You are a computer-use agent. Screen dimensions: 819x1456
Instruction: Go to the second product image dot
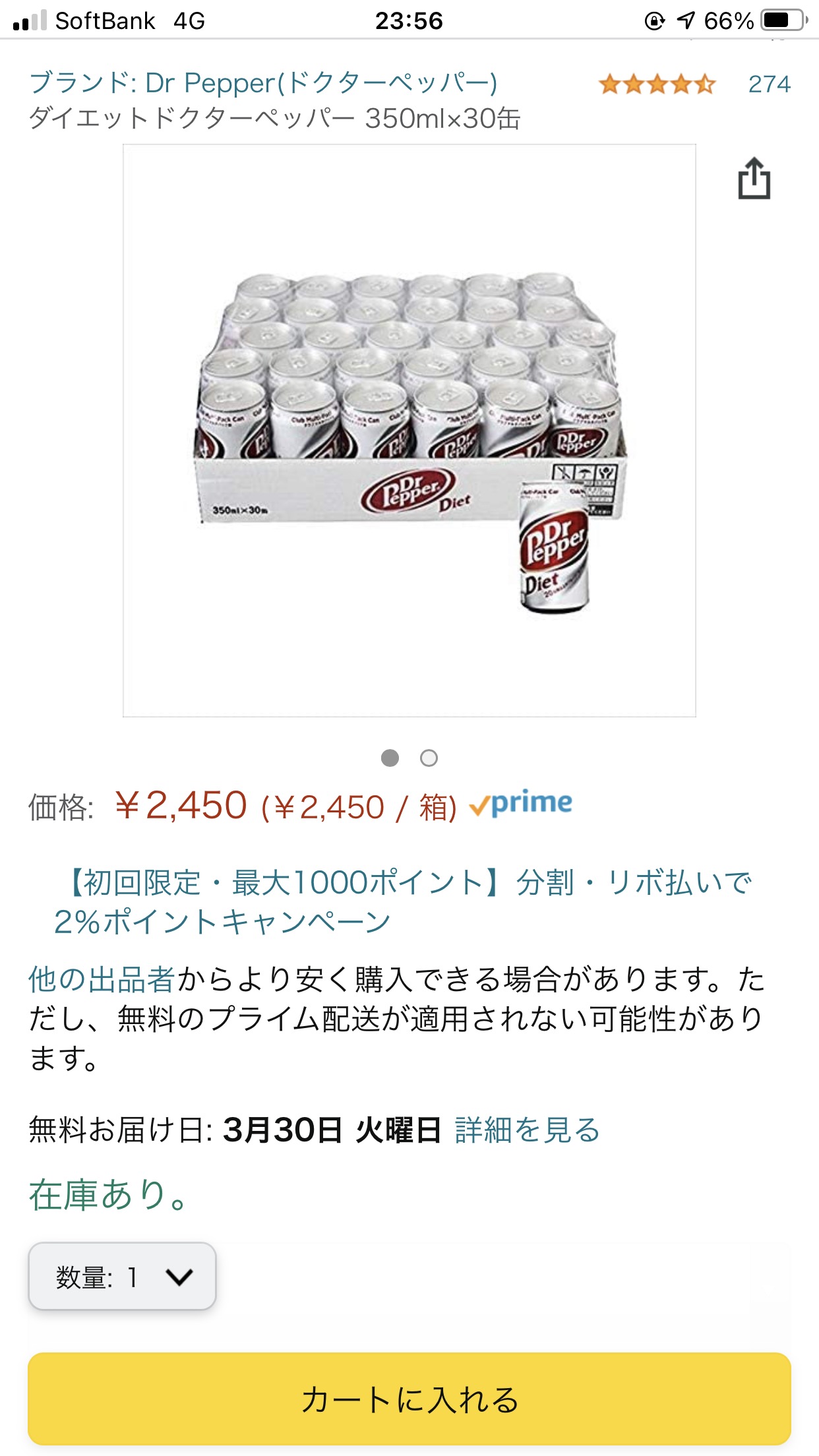pyautogui.click(x=429, y=758)
